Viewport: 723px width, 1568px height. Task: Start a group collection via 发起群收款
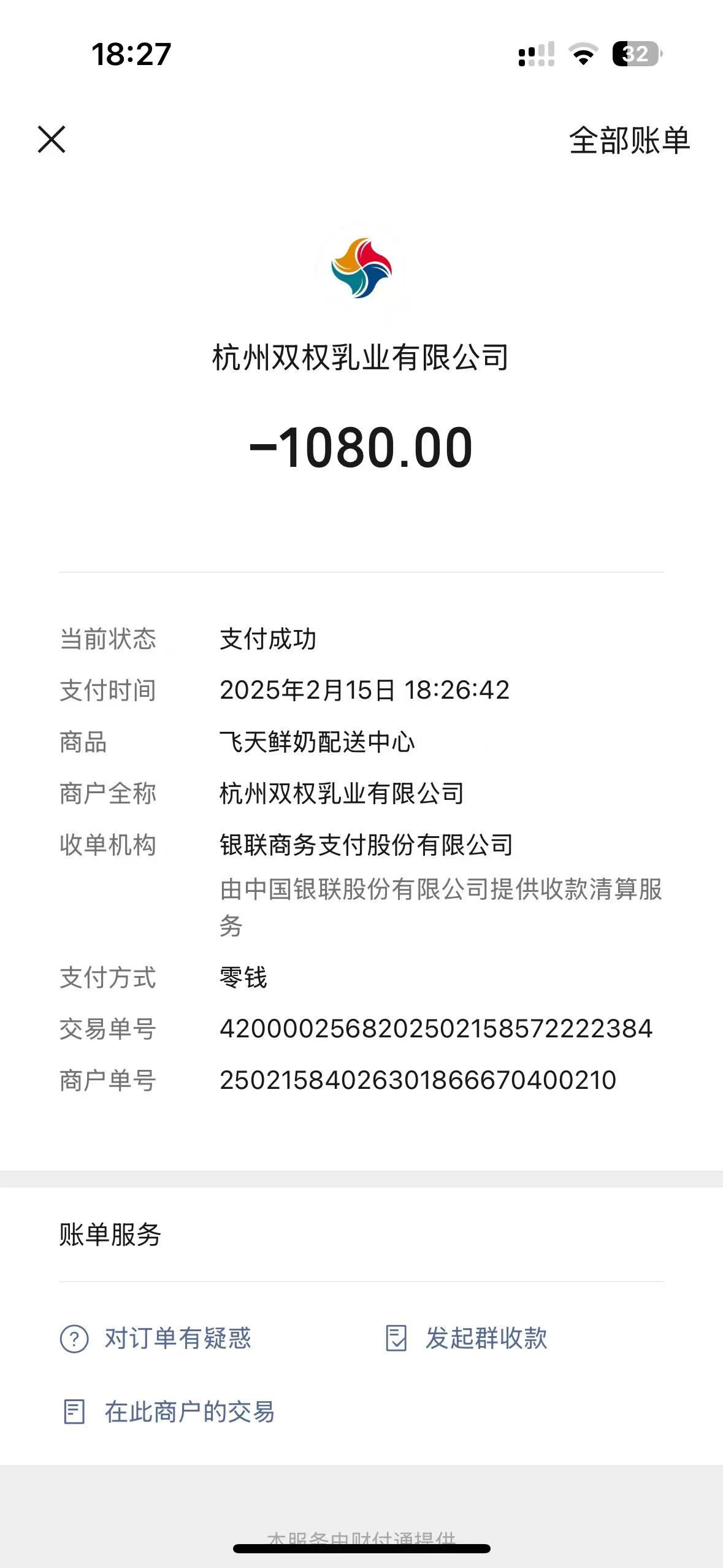[x=467, y=1338]
